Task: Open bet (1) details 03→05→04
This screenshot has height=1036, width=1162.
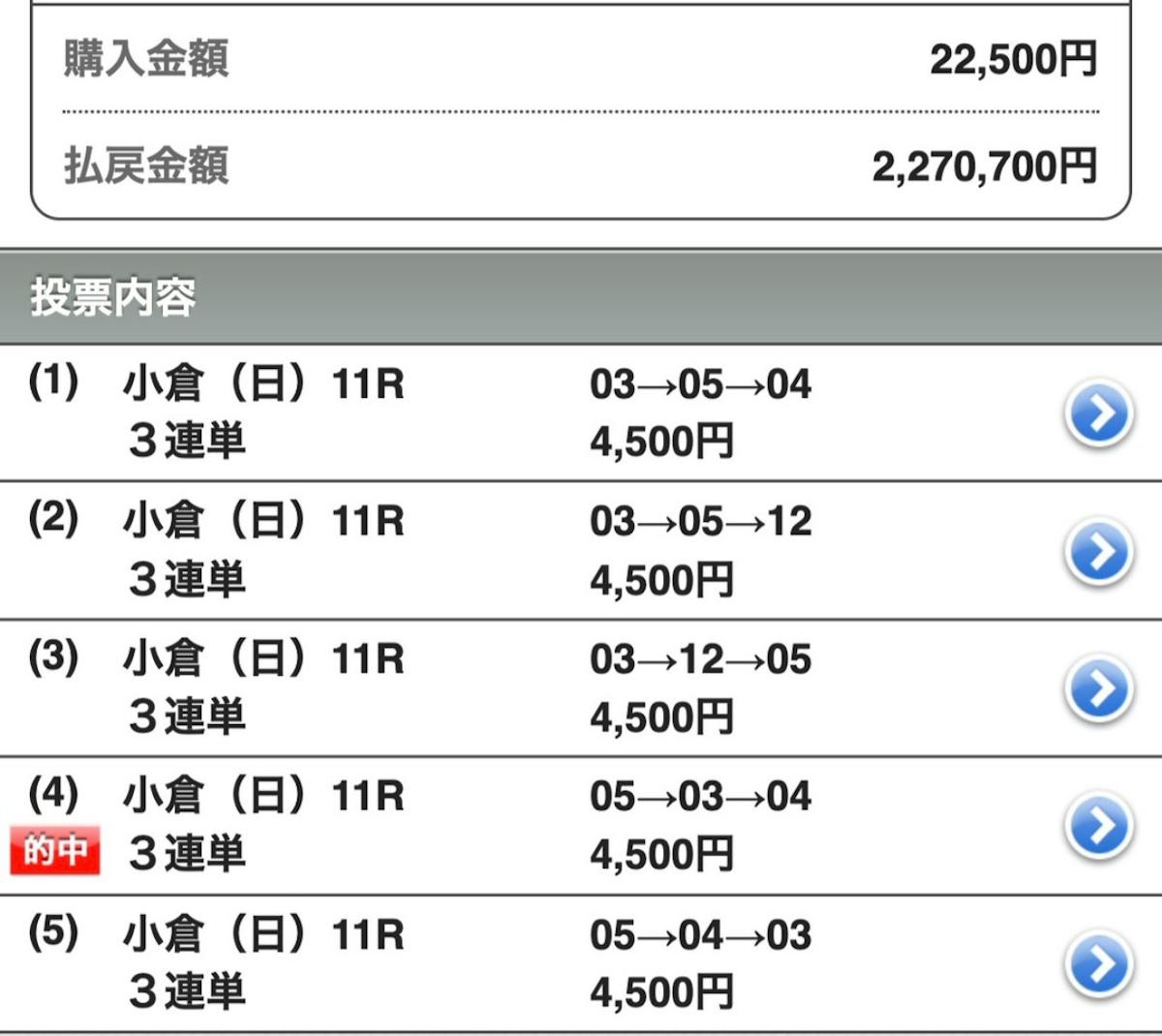Action: coord(1098,414)
